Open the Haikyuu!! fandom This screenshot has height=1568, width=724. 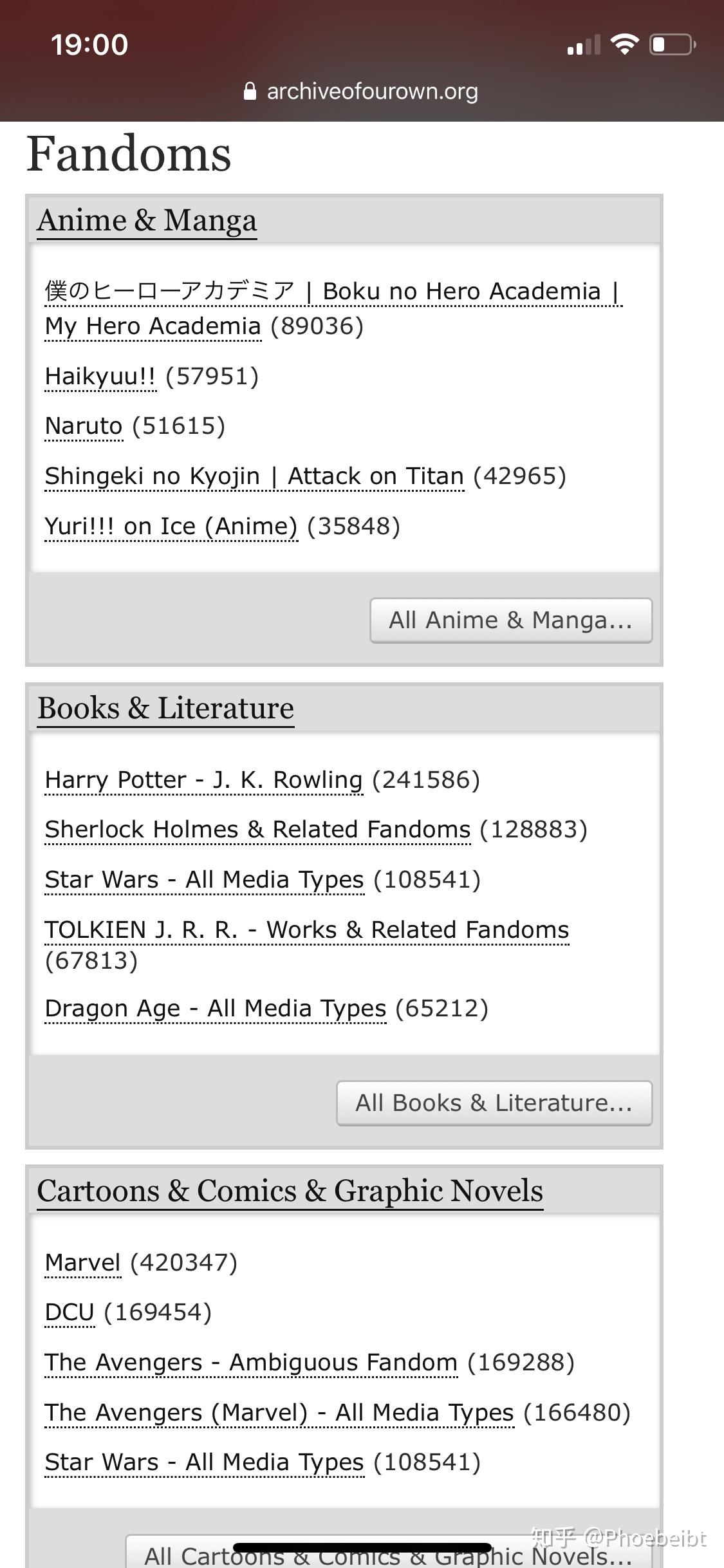100,376
